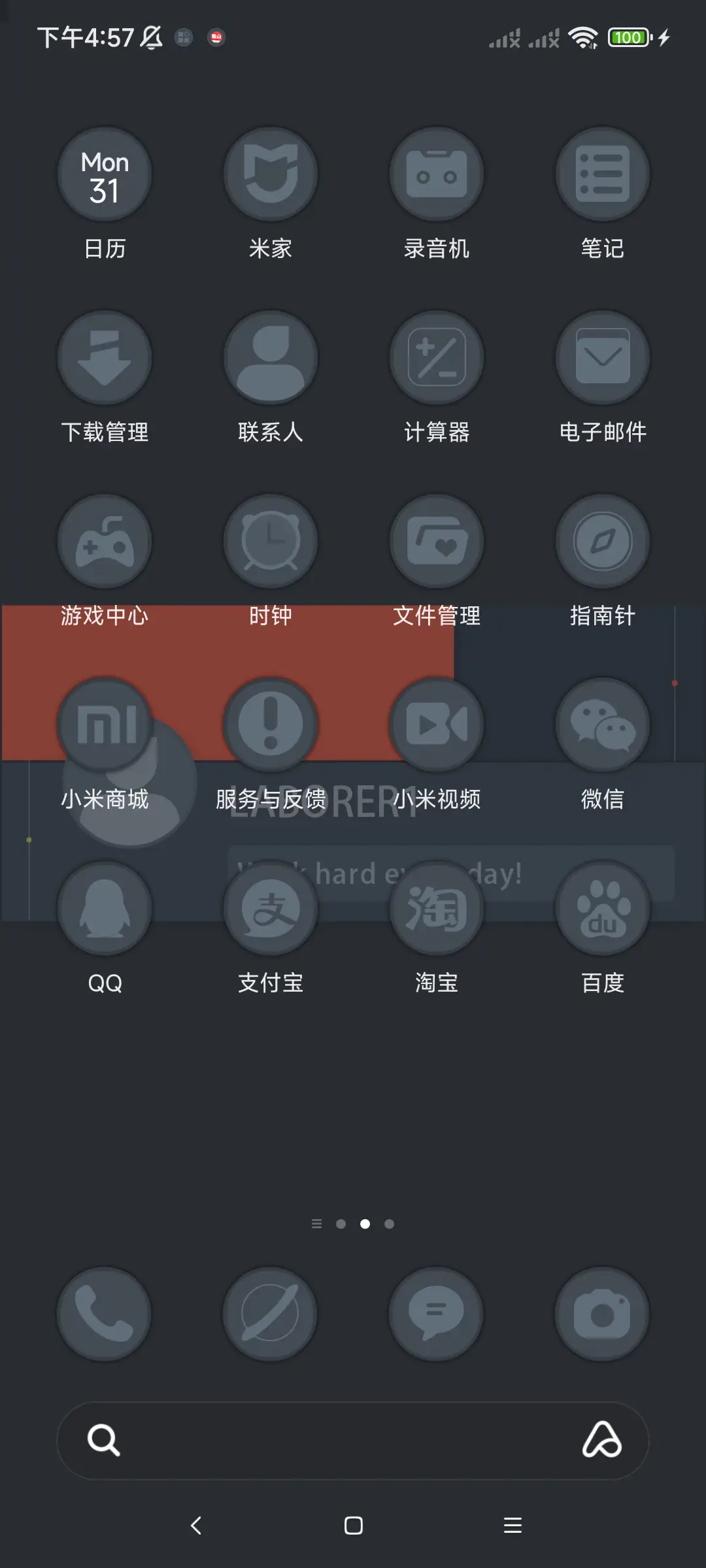Launch the 录音机 recorder app
706x1568 pixels.
coord(436,173)
